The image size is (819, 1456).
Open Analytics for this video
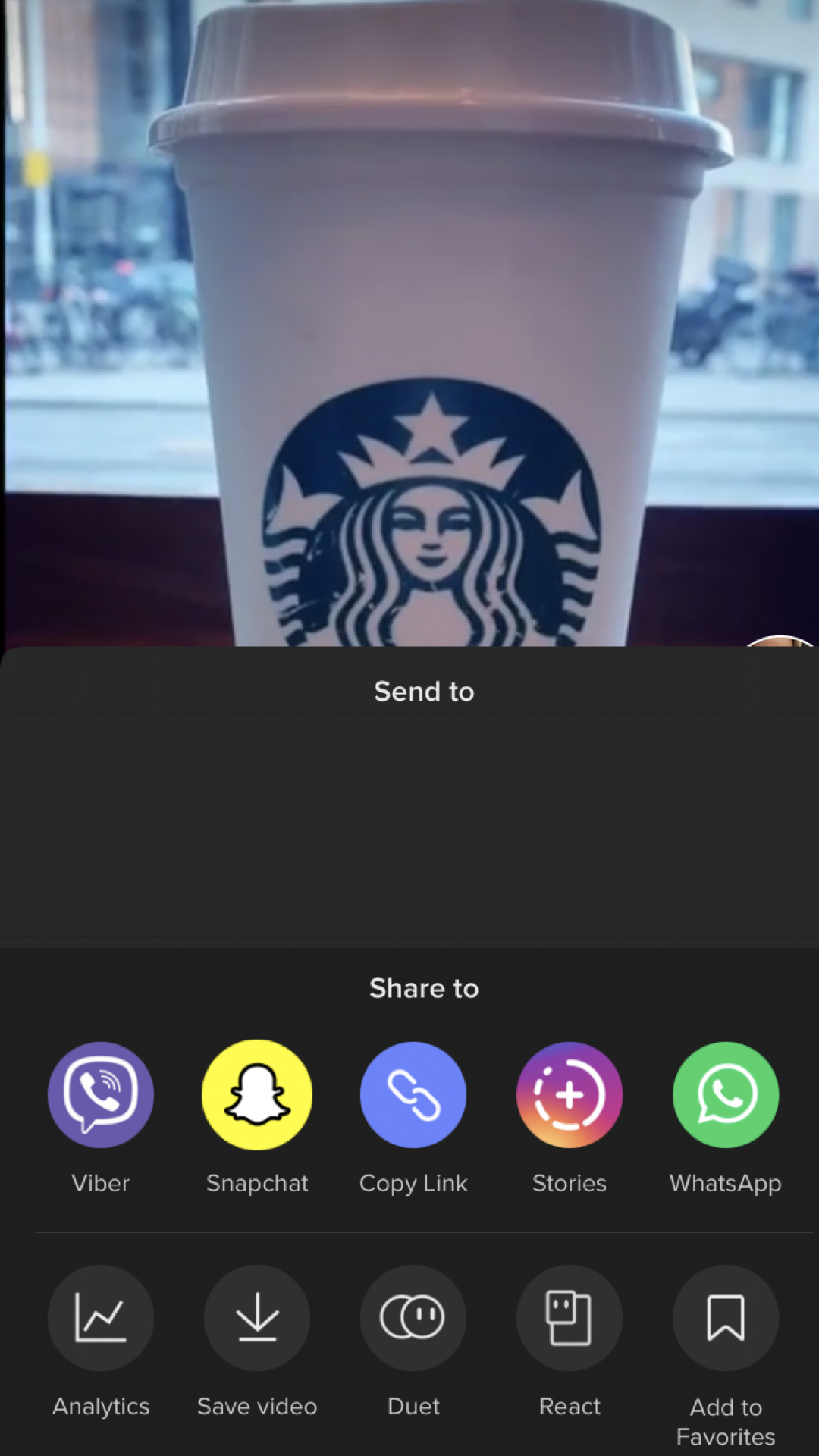coord(100,1317)
